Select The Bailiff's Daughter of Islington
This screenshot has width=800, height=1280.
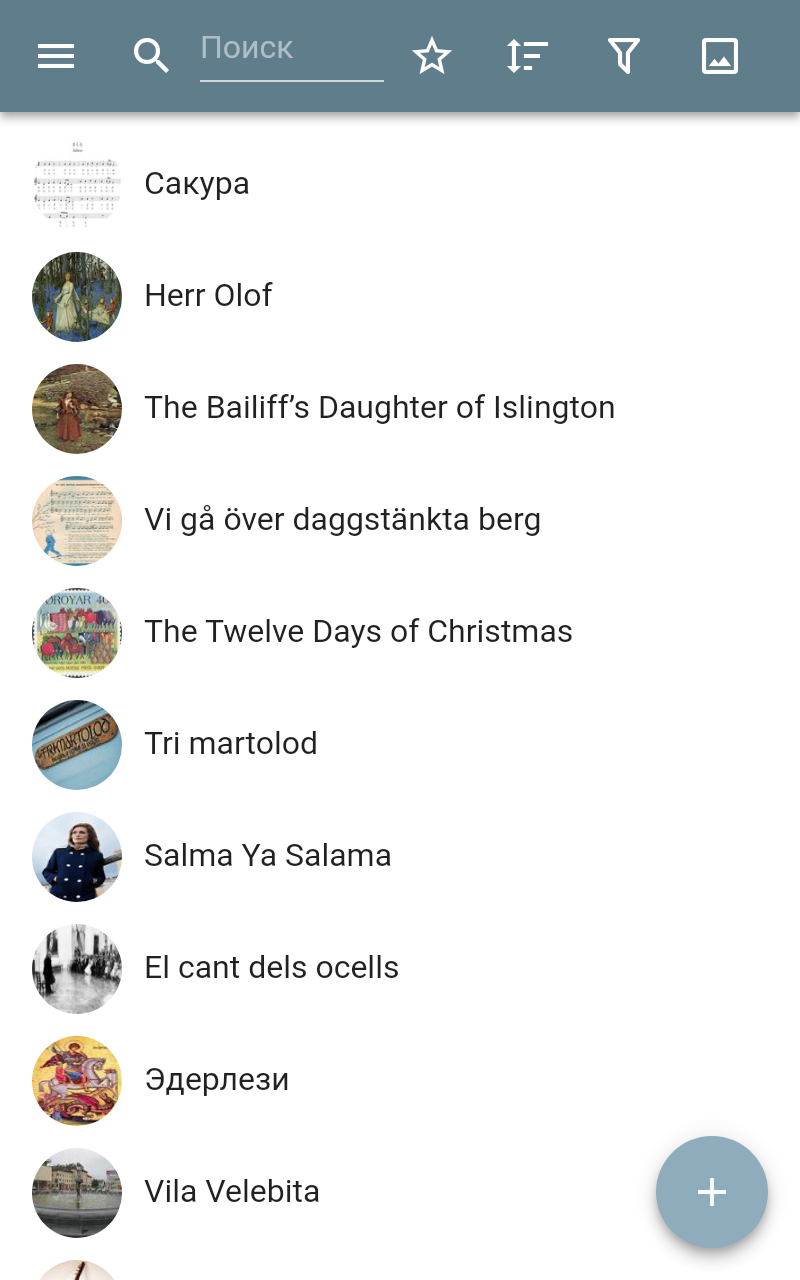(400, 408)
